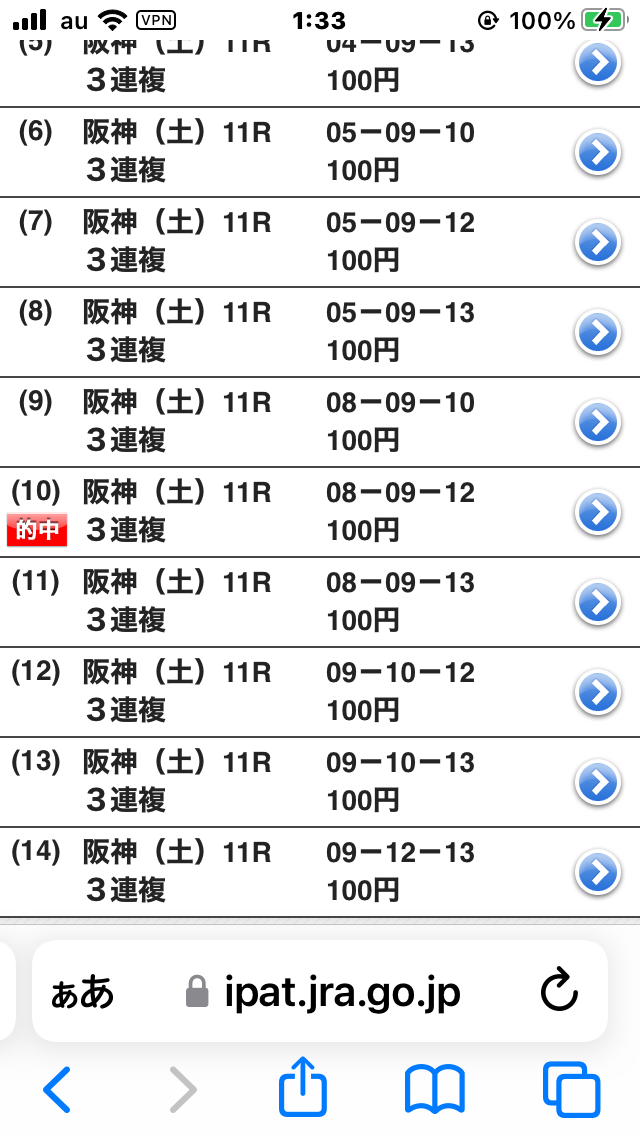Open bet (9) details 08-09-10
The image size is (640, 1136).
[x=598, y=423]
